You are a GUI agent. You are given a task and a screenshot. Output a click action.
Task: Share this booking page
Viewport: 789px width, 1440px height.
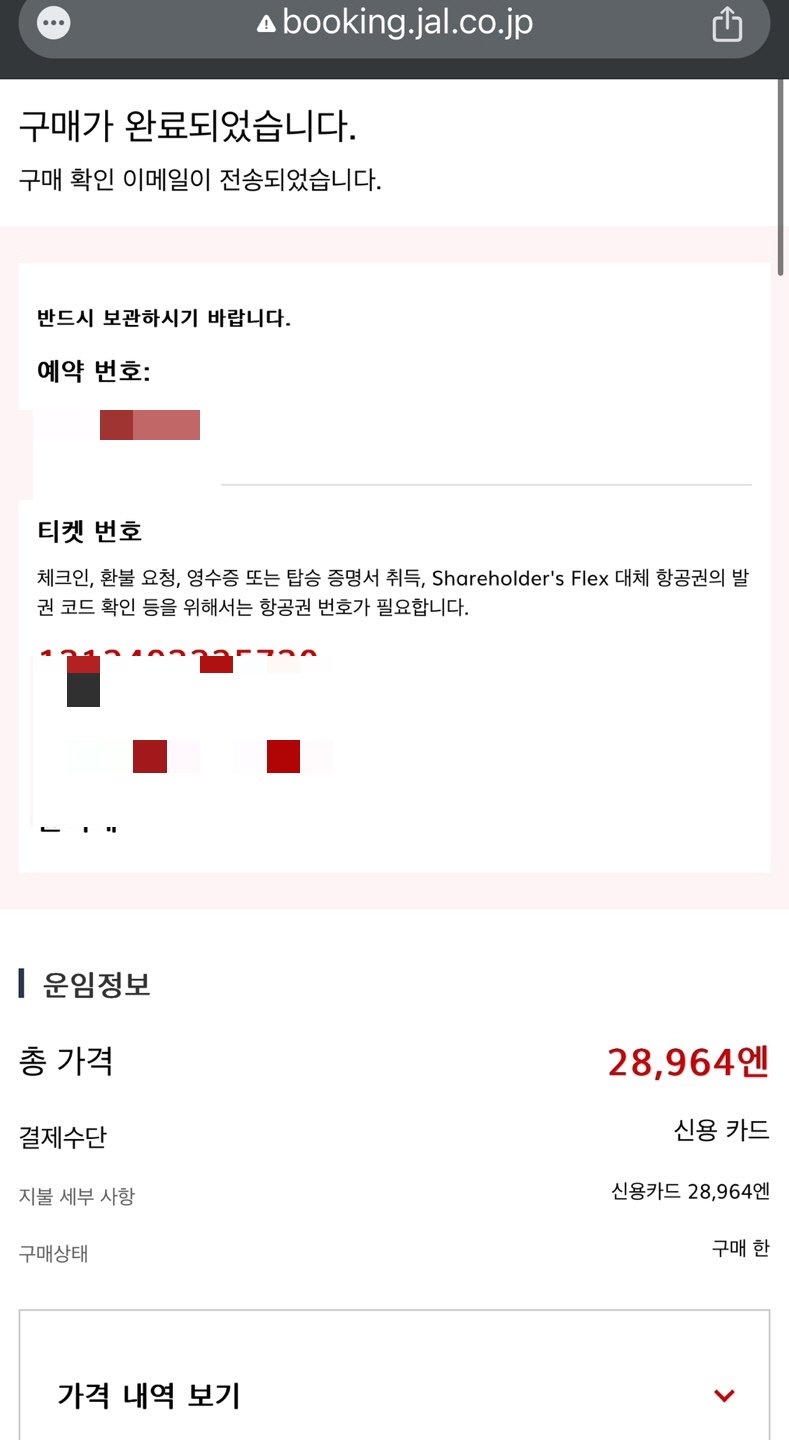(727, 24)
